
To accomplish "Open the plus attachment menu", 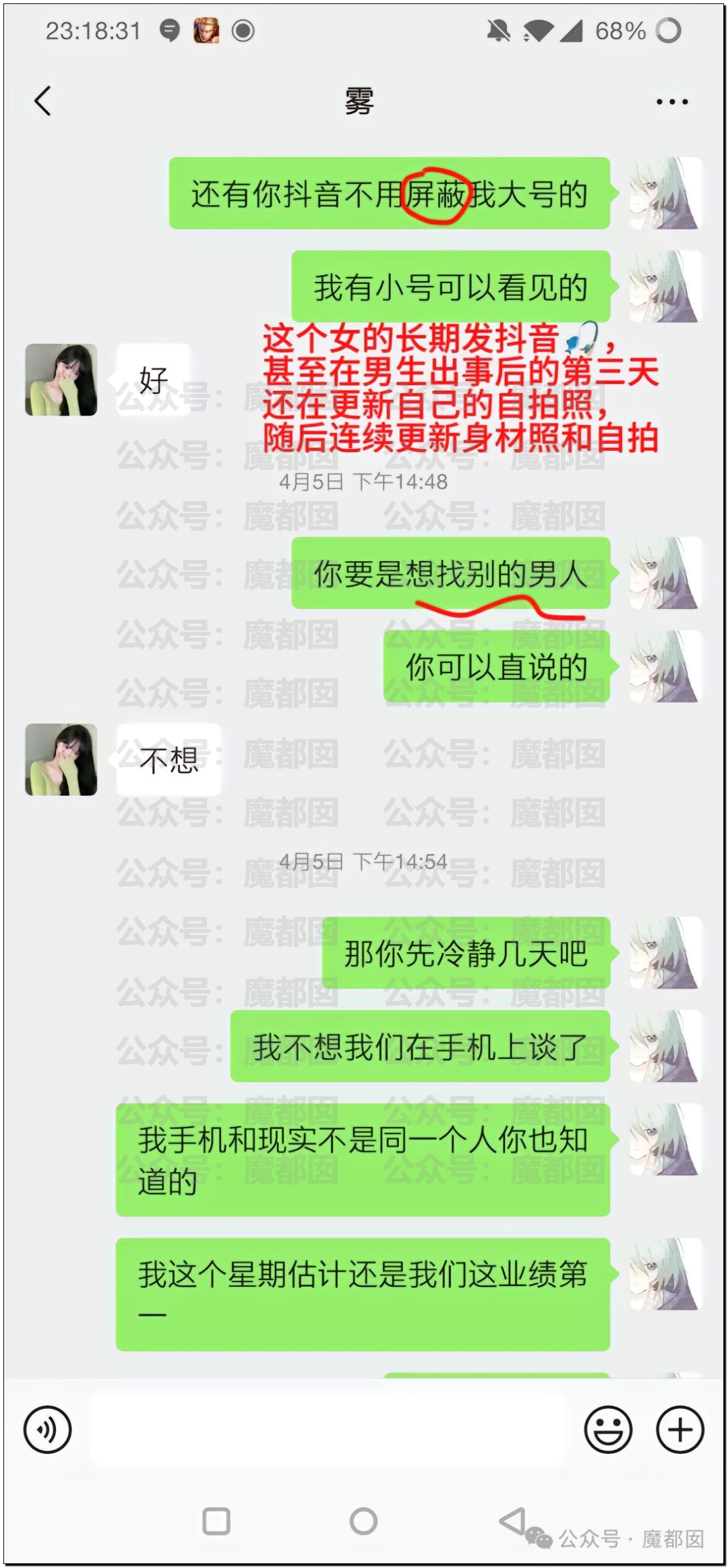I will pyautogui.click(x=679, y=1429).
